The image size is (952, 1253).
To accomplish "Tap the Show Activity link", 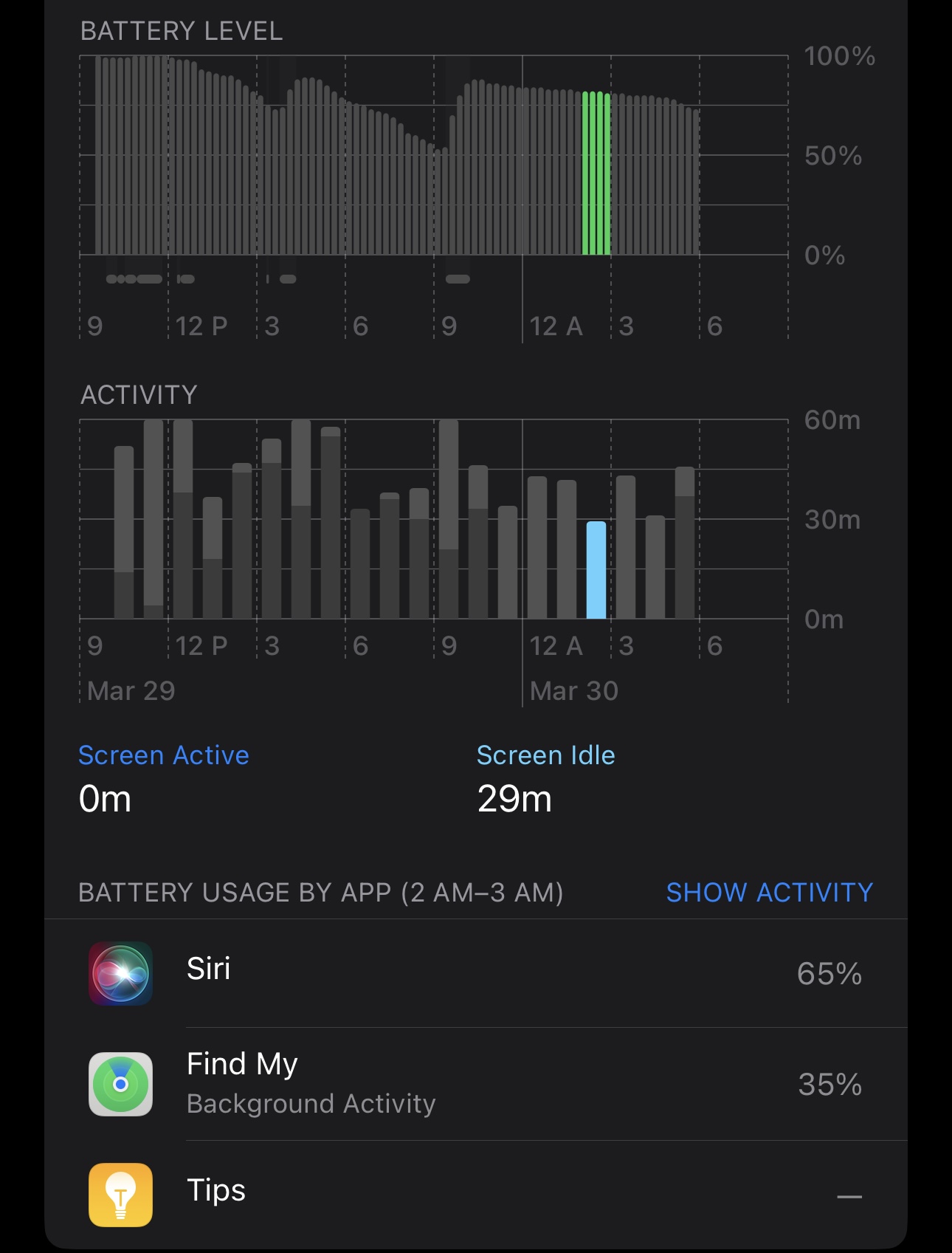I will [769, 893].
